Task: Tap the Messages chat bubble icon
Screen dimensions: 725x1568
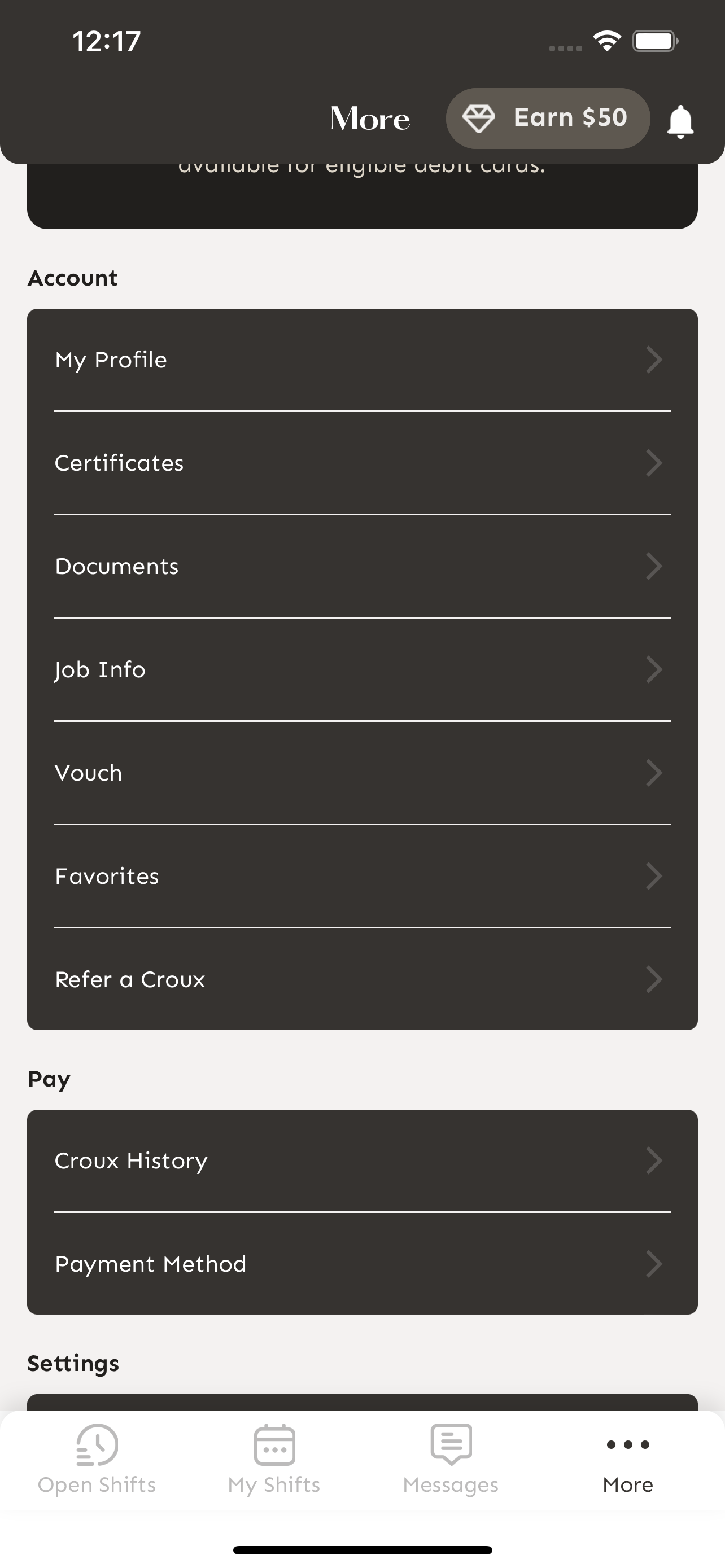Action: (x=451, y=1445)
